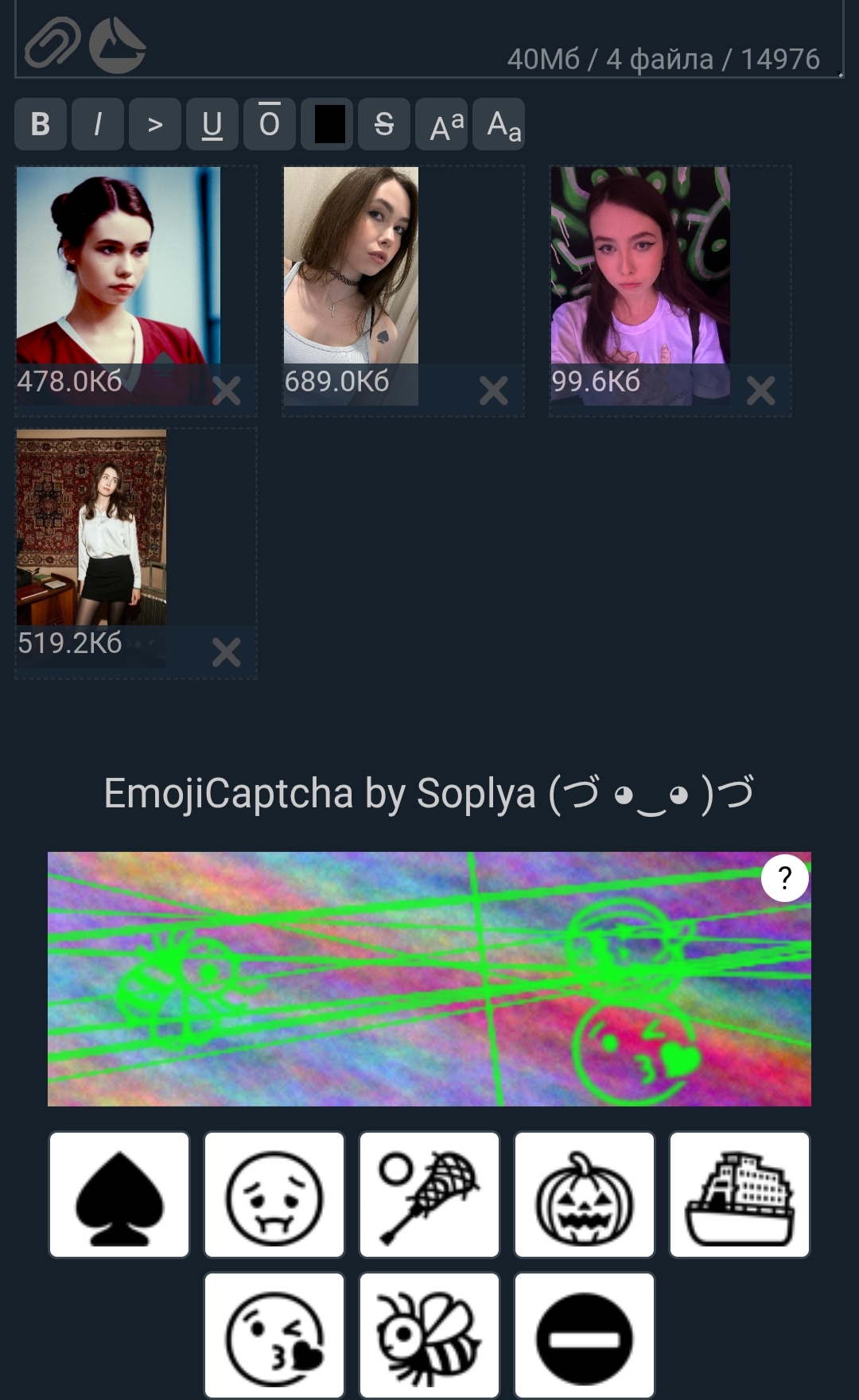Screen dimensions: 859x1400
Task: Remove the 478.0Кб attached image
Action: [x=227, y=391]
